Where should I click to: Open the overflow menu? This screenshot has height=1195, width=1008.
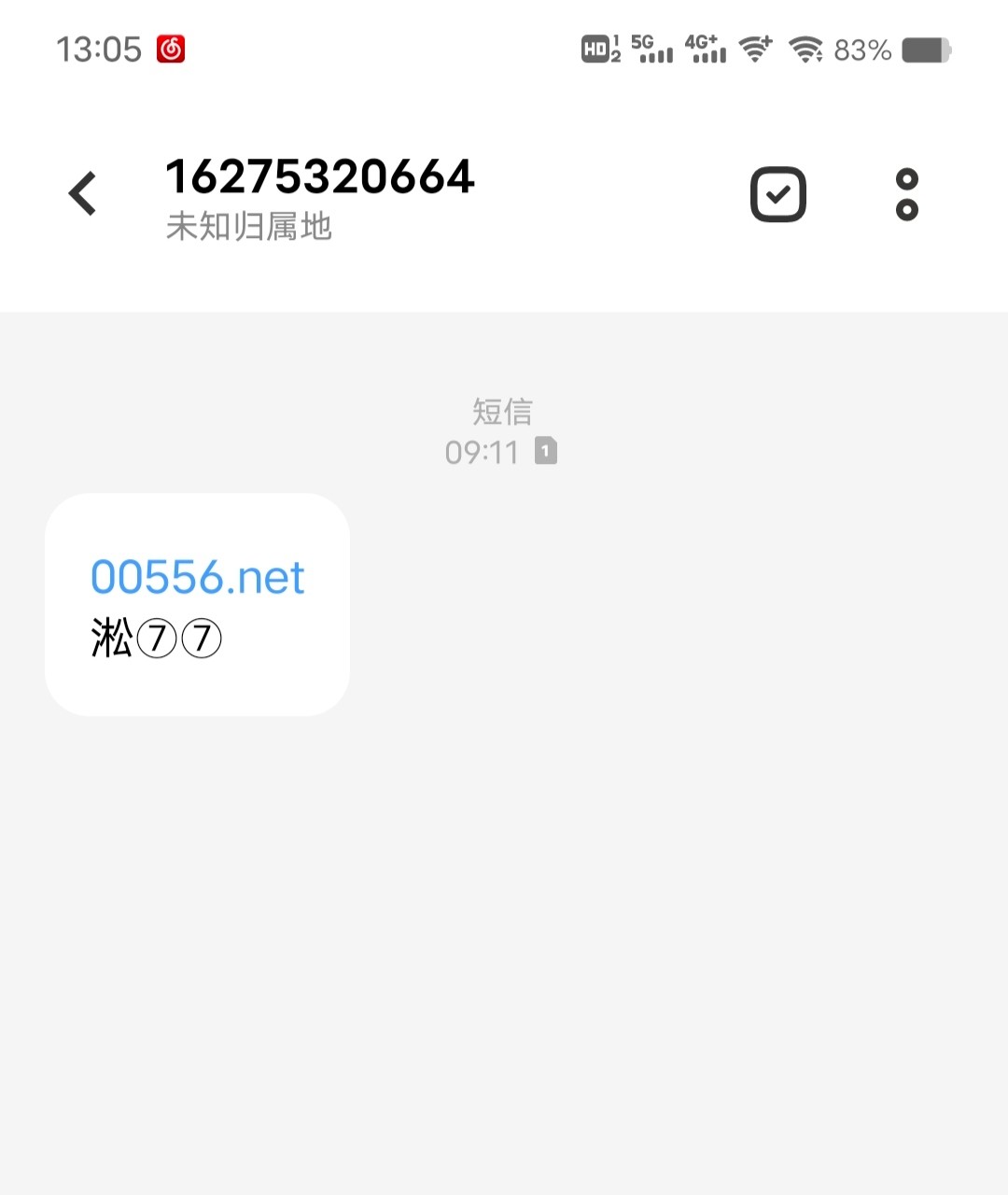click(x=906, y=194)
